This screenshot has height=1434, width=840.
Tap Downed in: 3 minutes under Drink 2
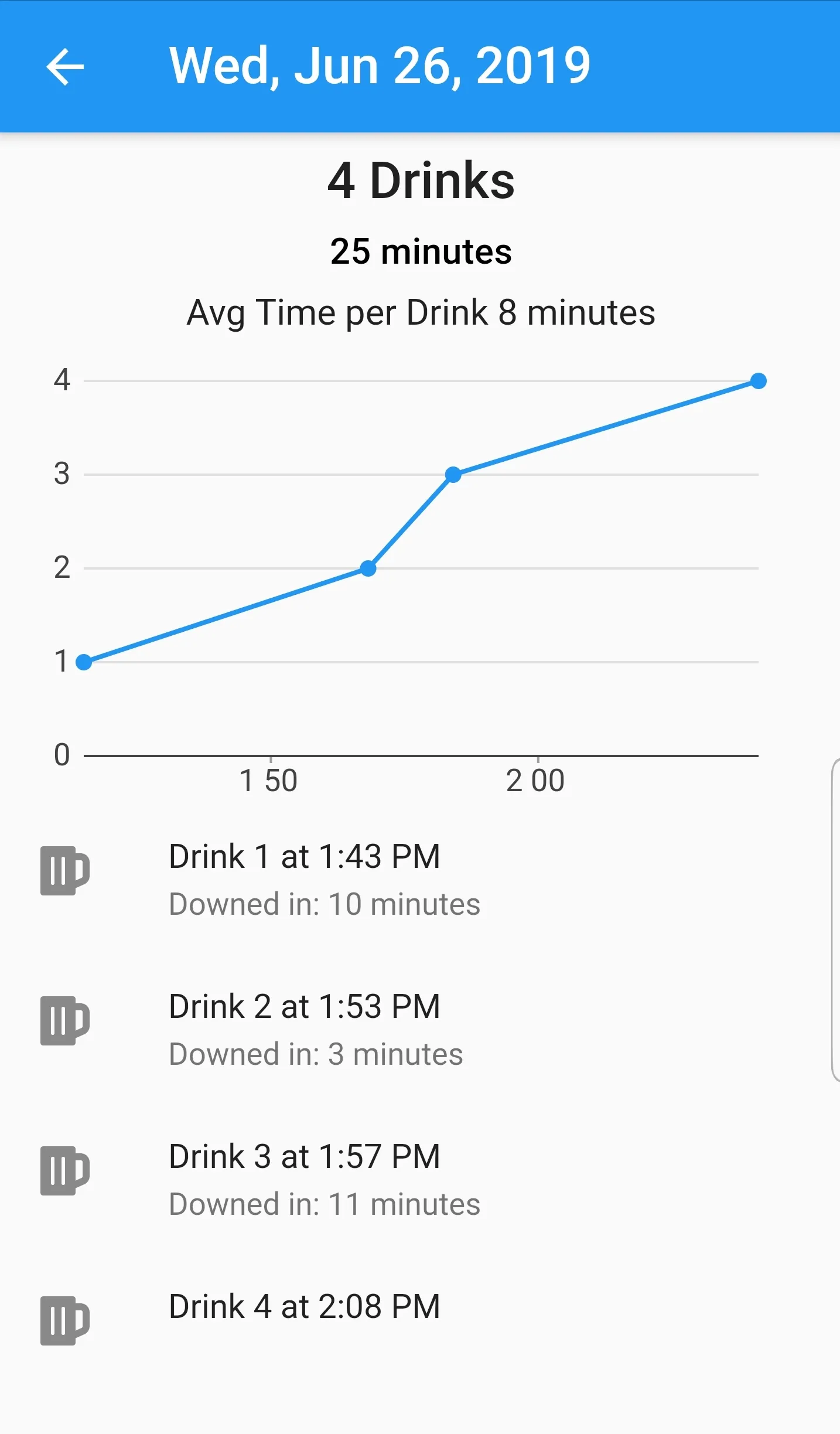coord(315,1053)
